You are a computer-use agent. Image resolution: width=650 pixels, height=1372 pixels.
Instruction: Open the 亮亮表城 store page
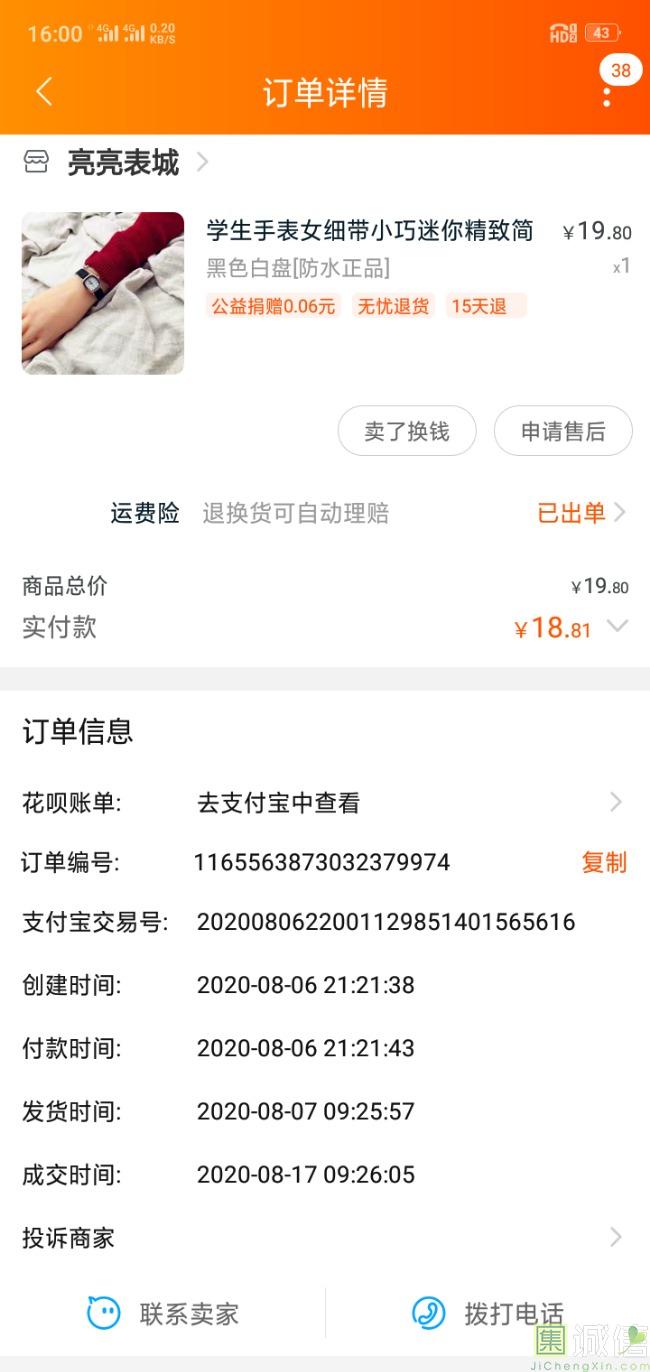tap(122, 162)
